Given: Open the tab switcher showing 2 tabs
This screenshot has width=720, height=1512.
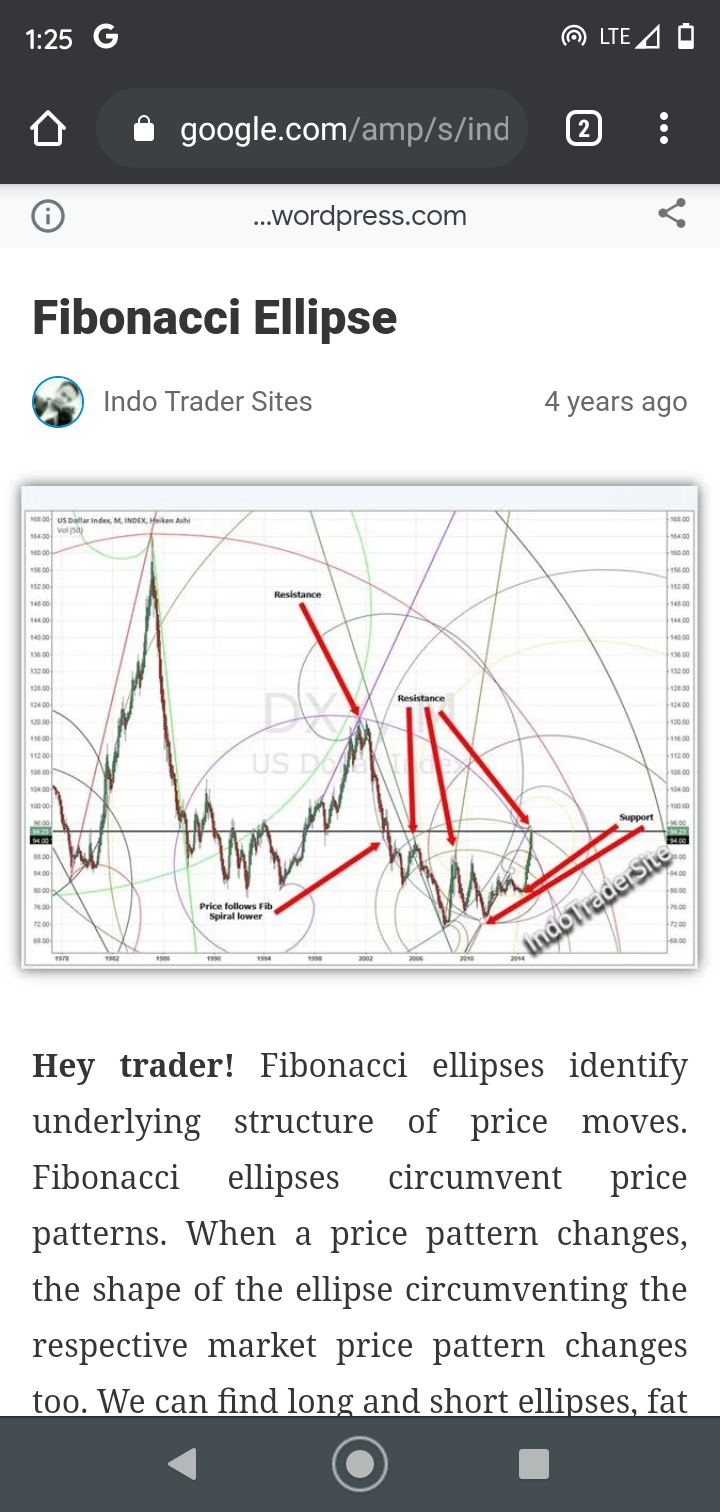Looking at the screenshot, I should coord(583,128).
